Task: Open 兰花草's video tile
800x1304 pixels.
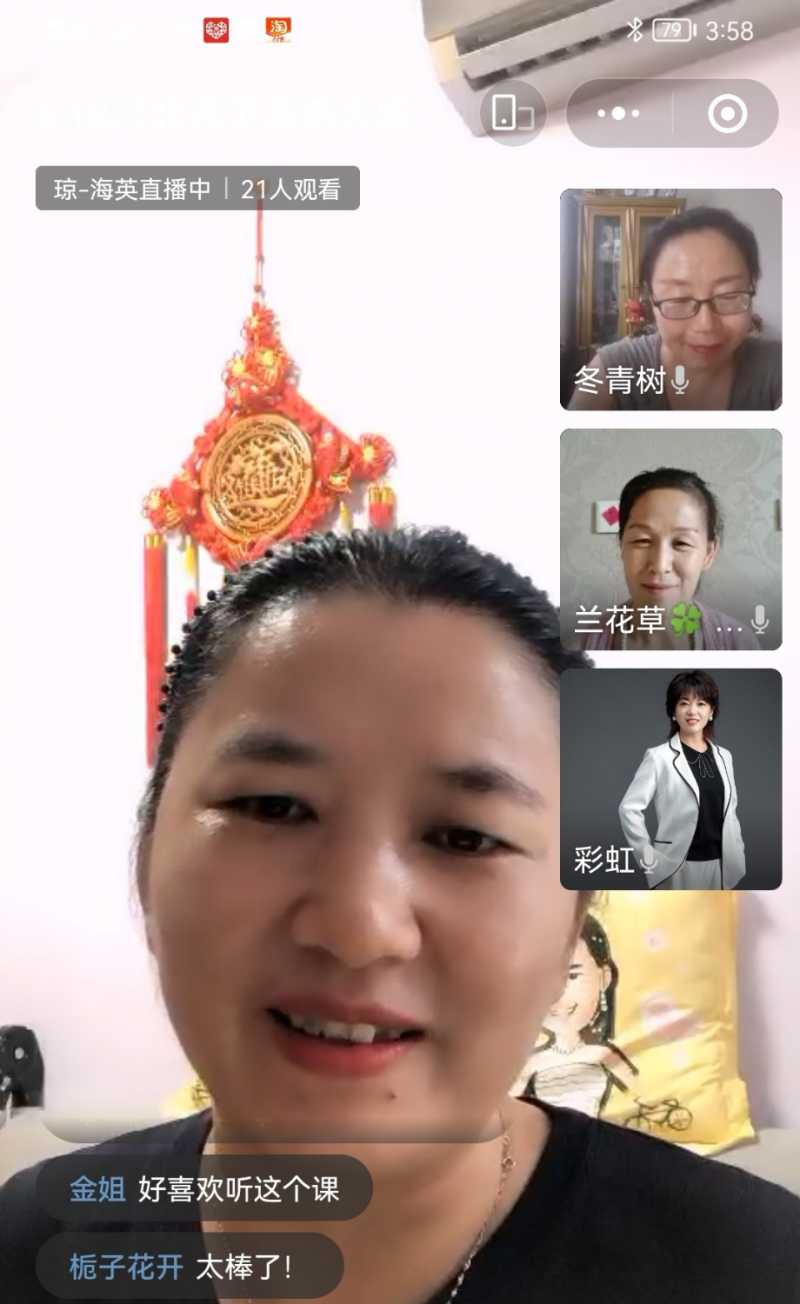Action: click(670, 539)
